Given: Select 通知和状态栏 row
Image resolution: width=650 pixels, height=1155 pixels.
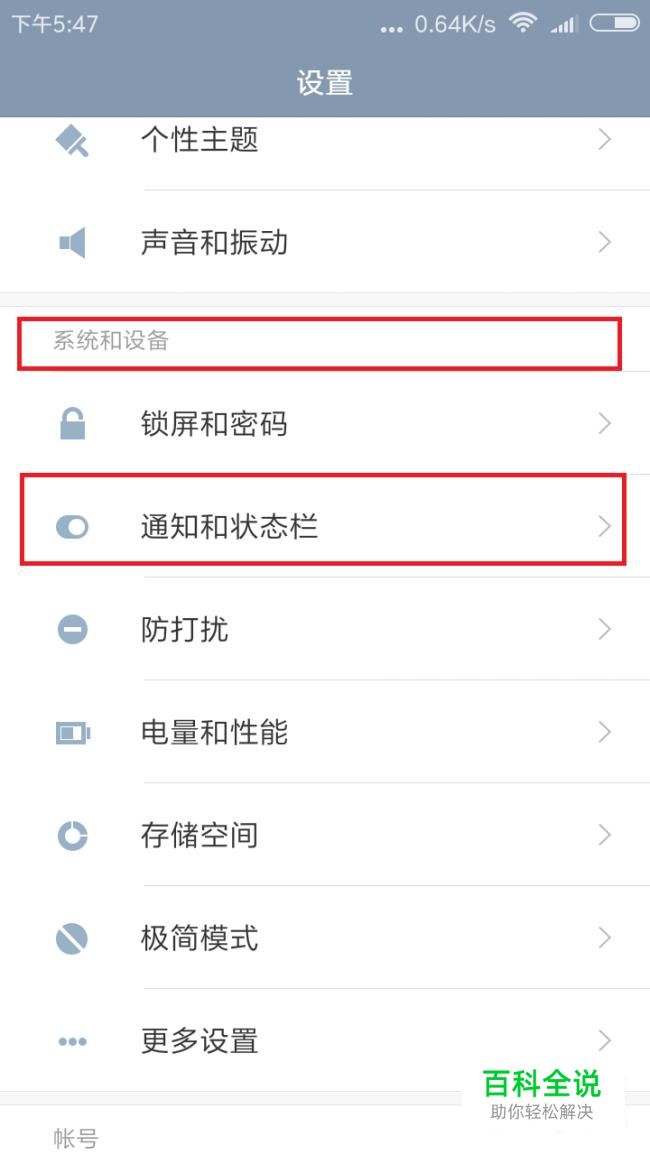Looking at the screenshot, I should (x=229, y=526).
